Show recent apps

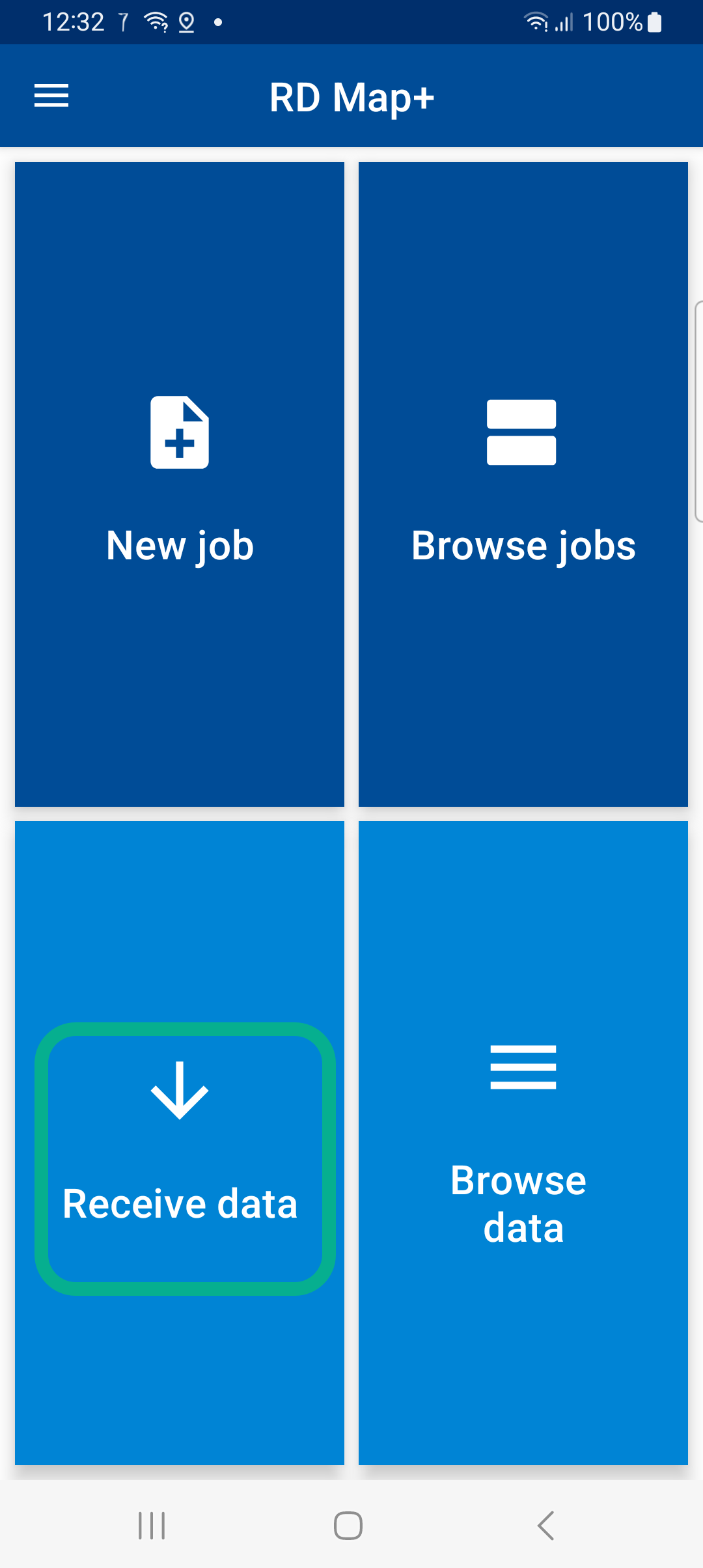click(152, 1526)
